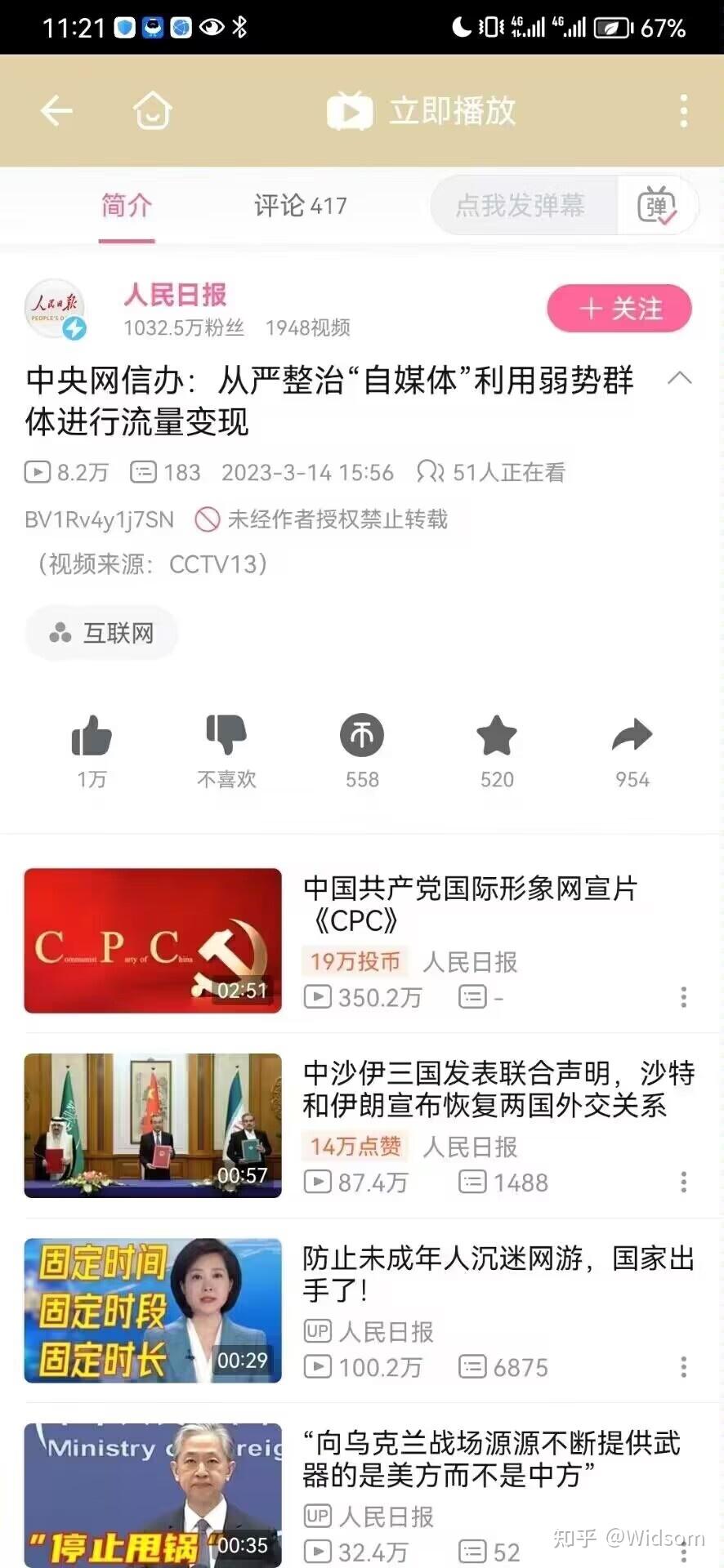Viewport: 724px width, 1568px height.
Task: Tap 立即播放 to play the video
Action: [x=422, y=111]
